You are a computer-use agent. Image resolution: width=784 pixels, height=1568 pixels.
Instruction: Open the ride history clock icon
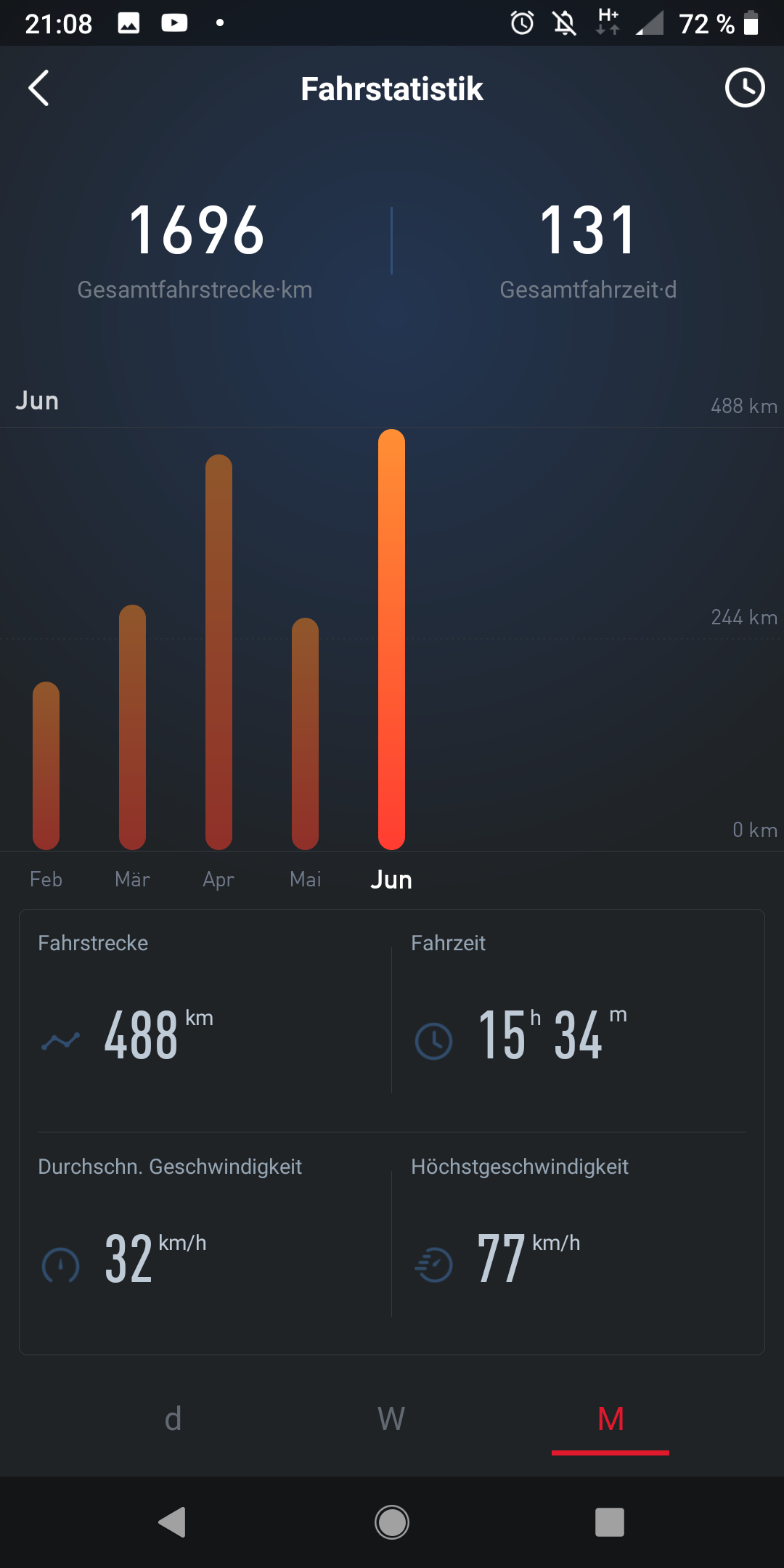[745, 89]
